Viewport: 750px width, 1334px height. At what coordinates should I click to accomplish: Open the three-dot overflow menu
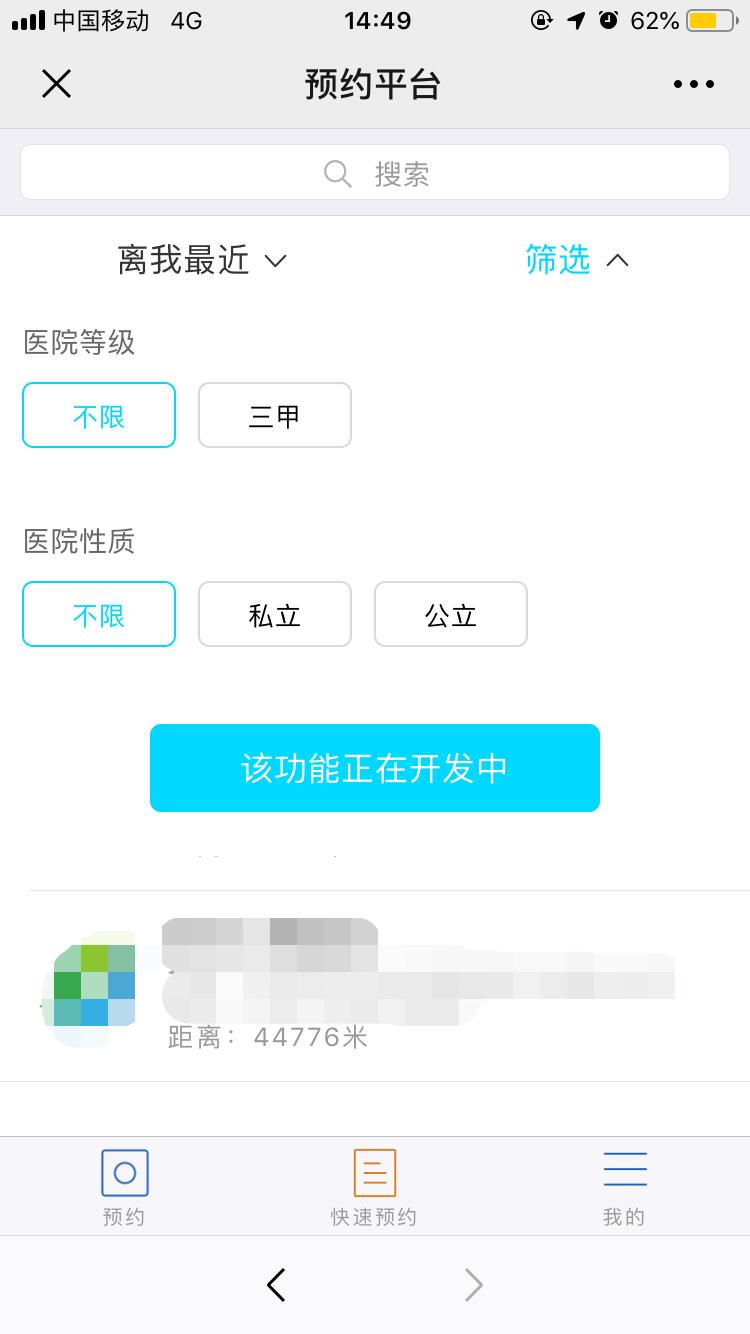693,85
